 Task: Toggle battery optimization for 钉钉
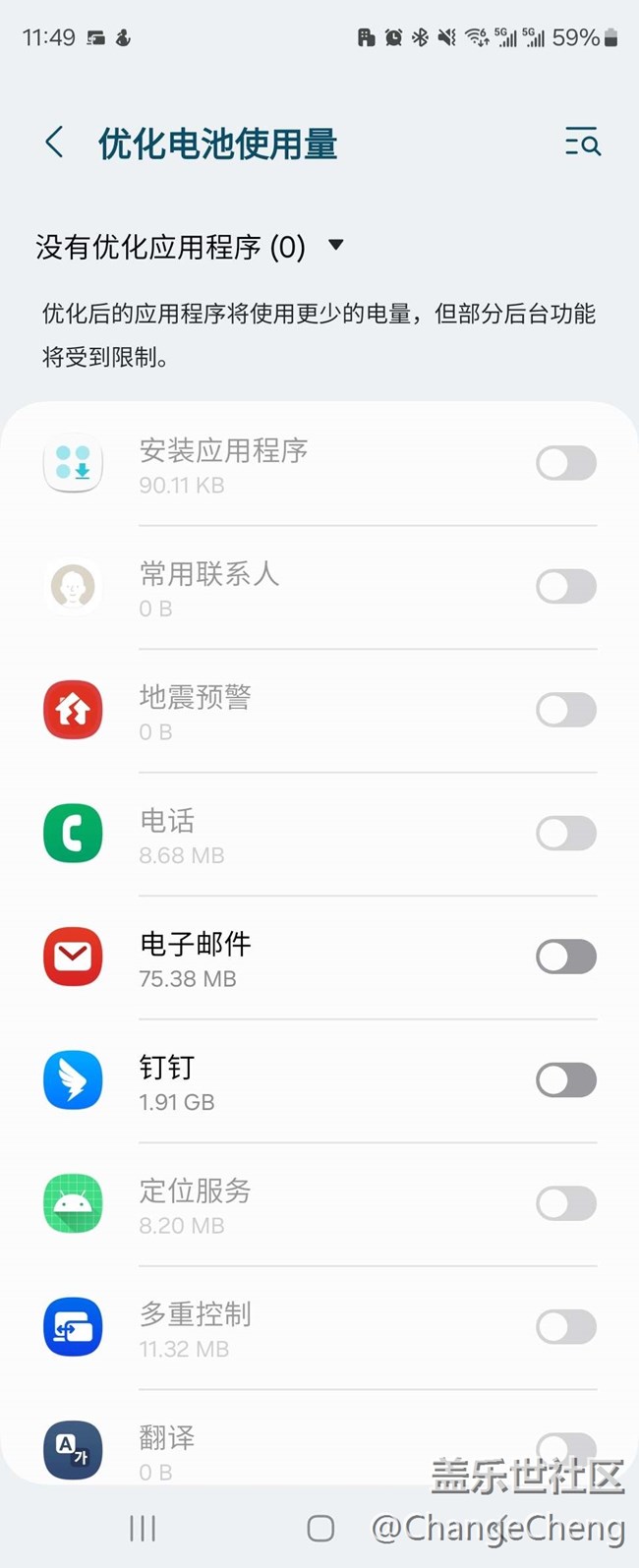tap(565, 1080)
